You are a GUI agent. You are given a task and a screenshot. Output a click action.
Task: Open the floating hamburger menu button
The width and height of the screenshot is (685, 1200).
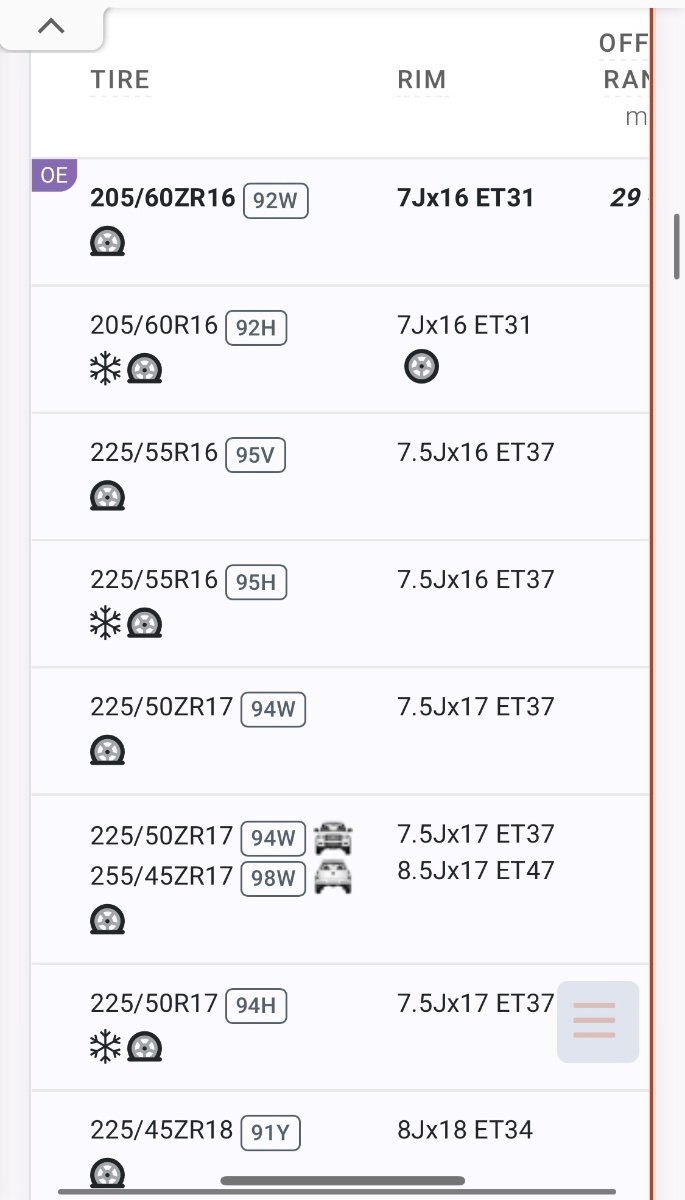(x=597, y=1021)
